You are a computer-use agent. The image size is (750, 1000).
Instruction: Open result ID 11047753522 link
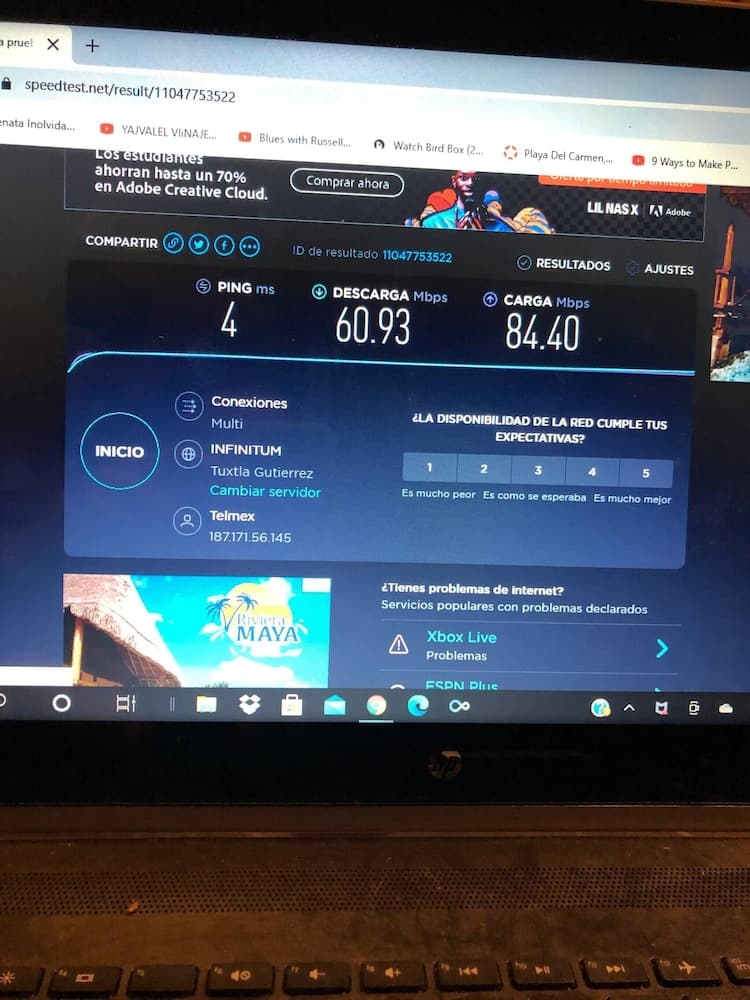coord(417,257)
